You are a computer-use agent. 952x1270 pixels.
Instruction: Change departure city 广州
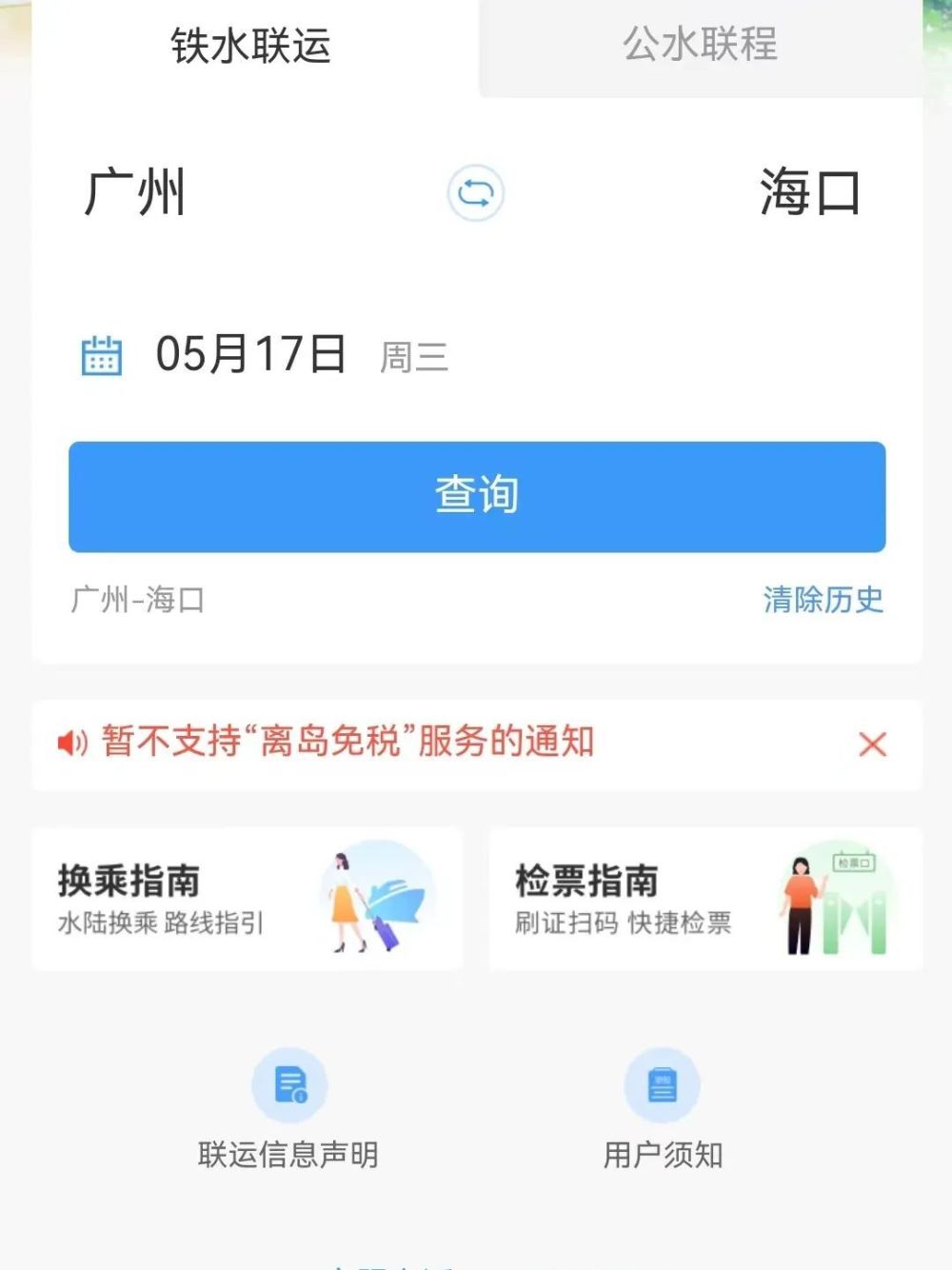[135, 193]
